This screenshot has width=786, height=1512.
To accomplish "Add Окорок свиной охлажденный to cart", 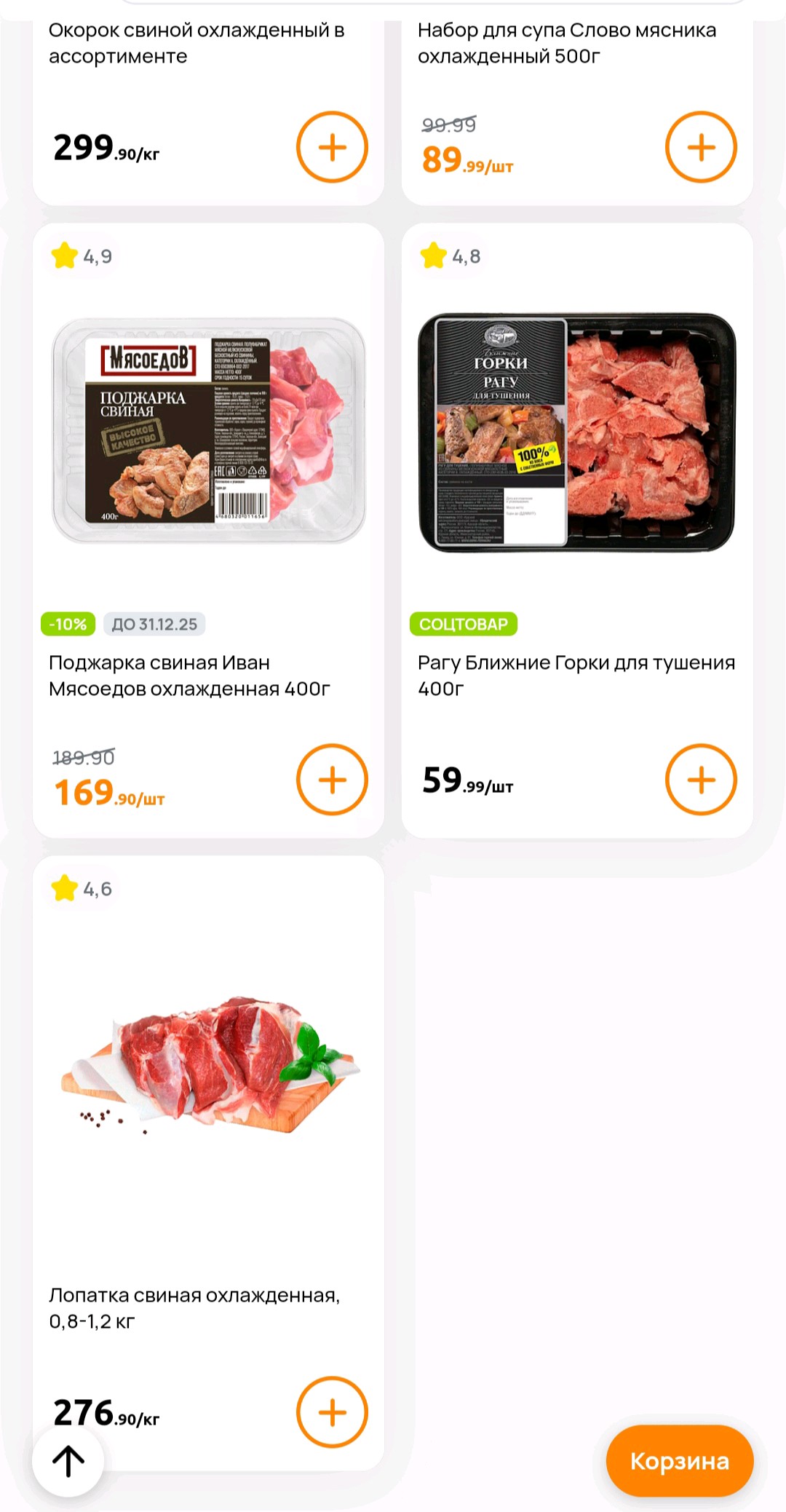I will [x=332, y=147].
